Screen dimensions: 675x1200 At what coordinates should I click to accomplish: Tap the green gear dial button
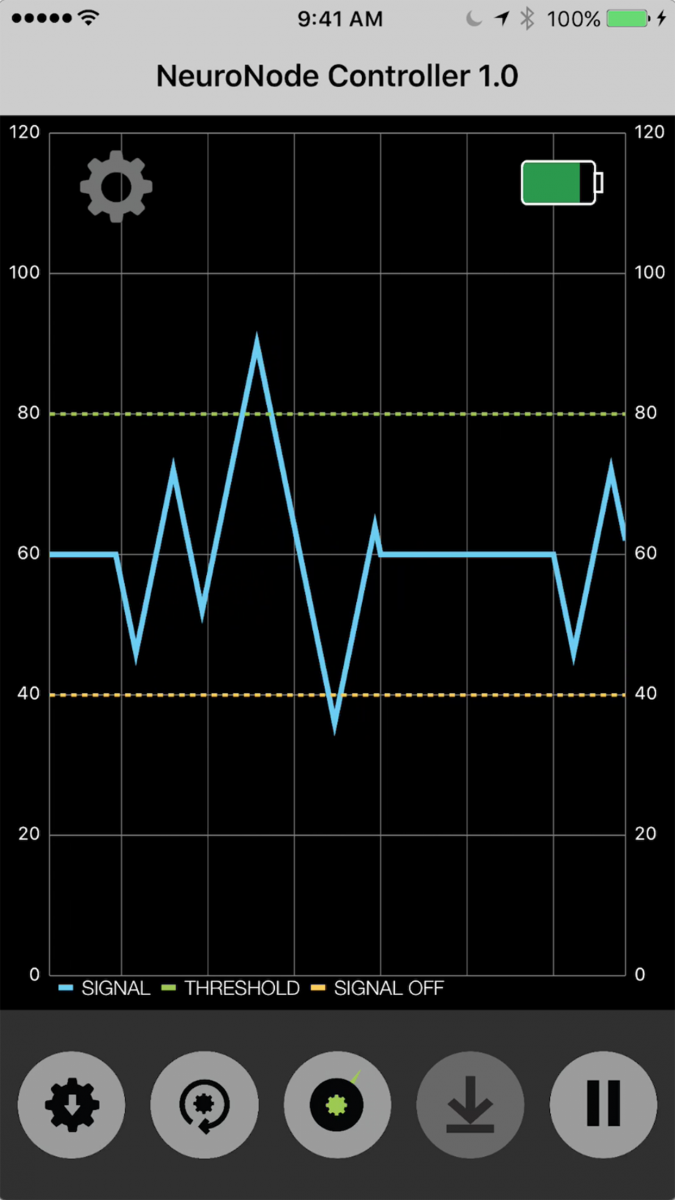[x=338, y=1105]
